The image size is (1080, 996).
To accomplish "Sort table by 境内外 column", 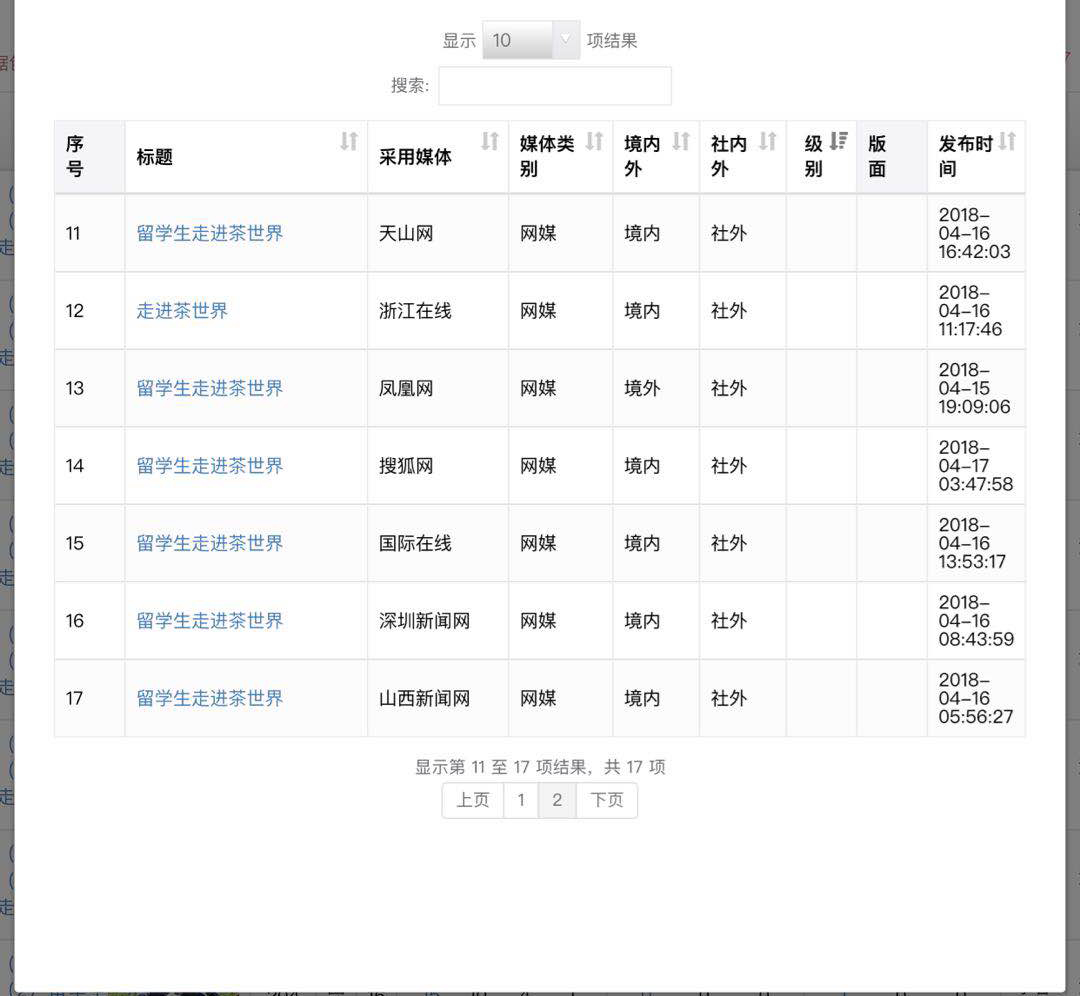I will click(x=655, y=157).
